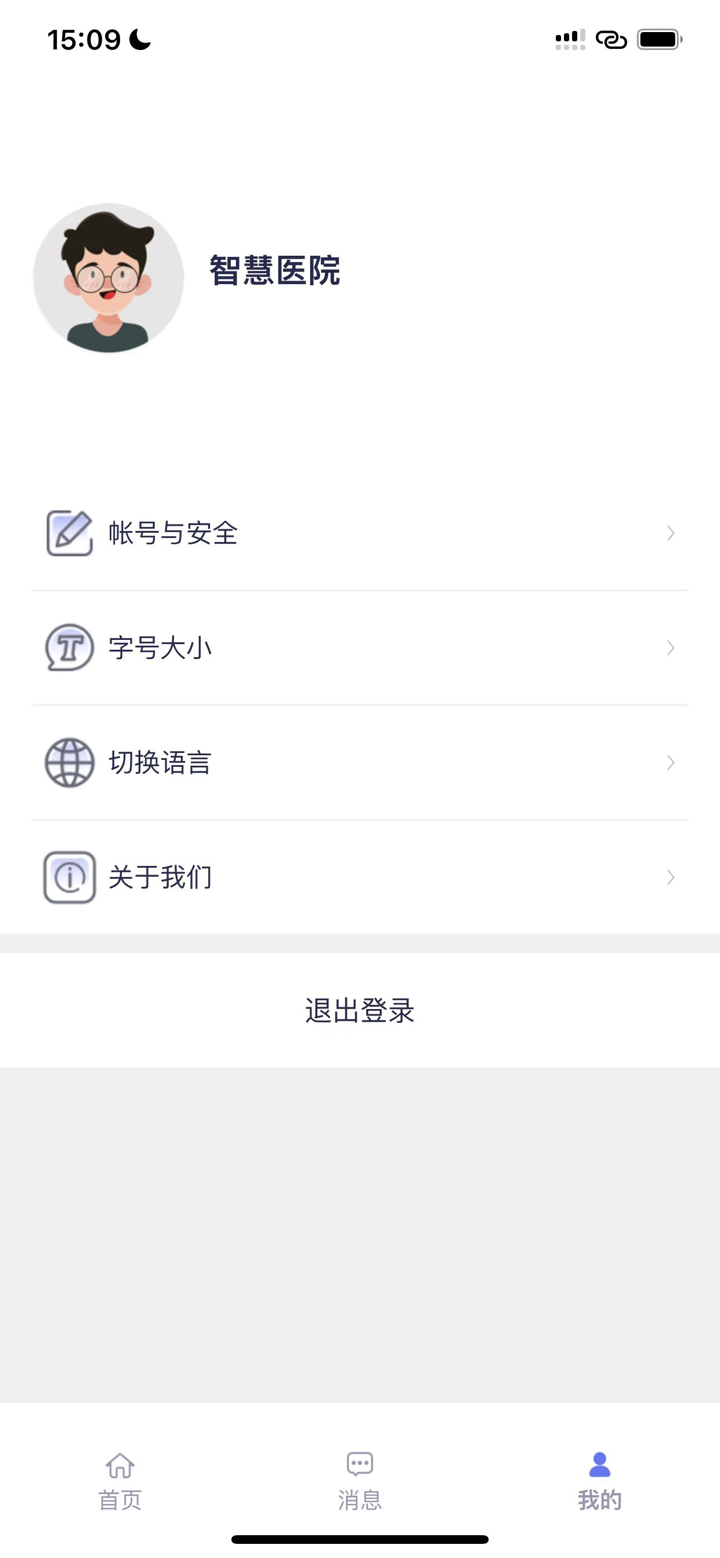
Task: Tap the 退出登录 button
Action: click(359, 1010)
